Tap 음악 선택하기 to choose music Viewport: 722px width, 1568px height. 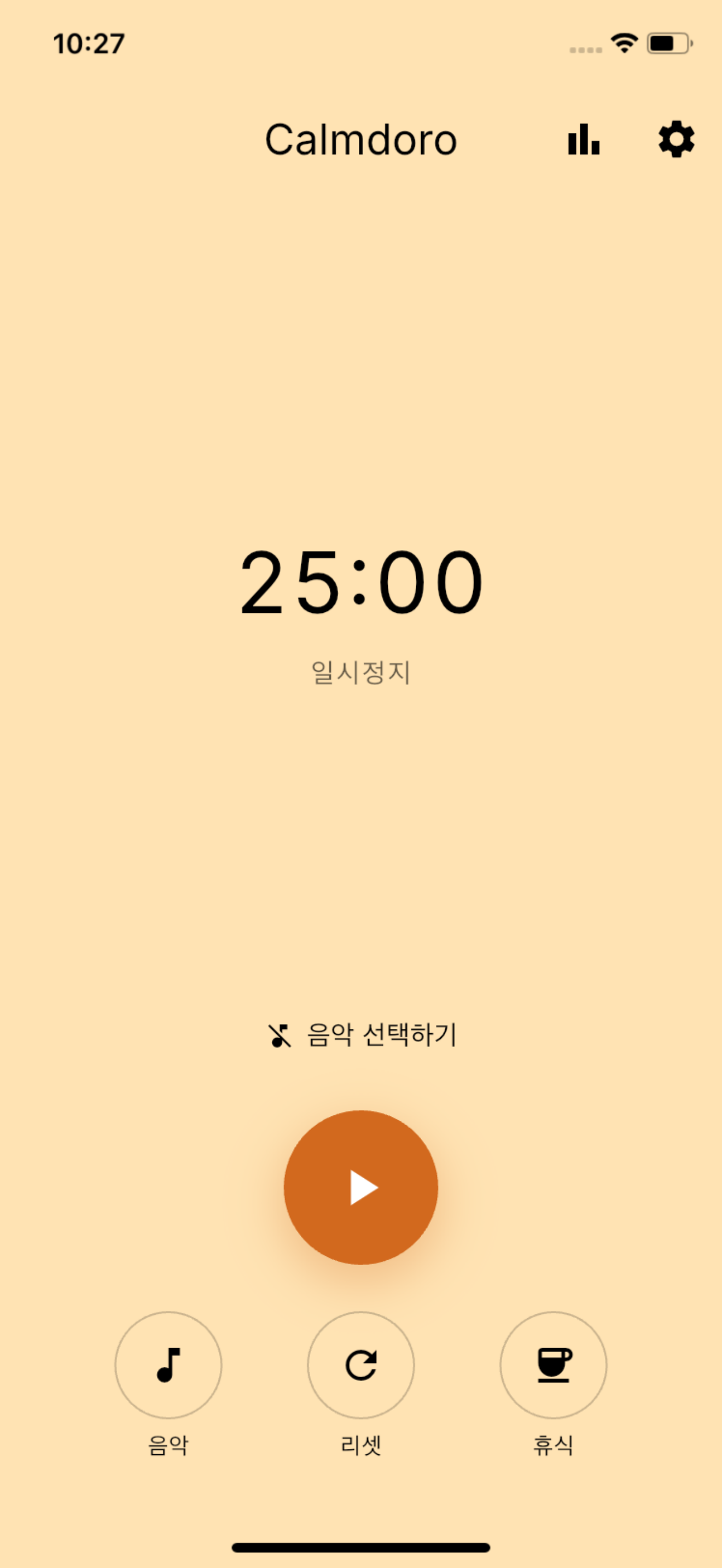click(363, 1035)
